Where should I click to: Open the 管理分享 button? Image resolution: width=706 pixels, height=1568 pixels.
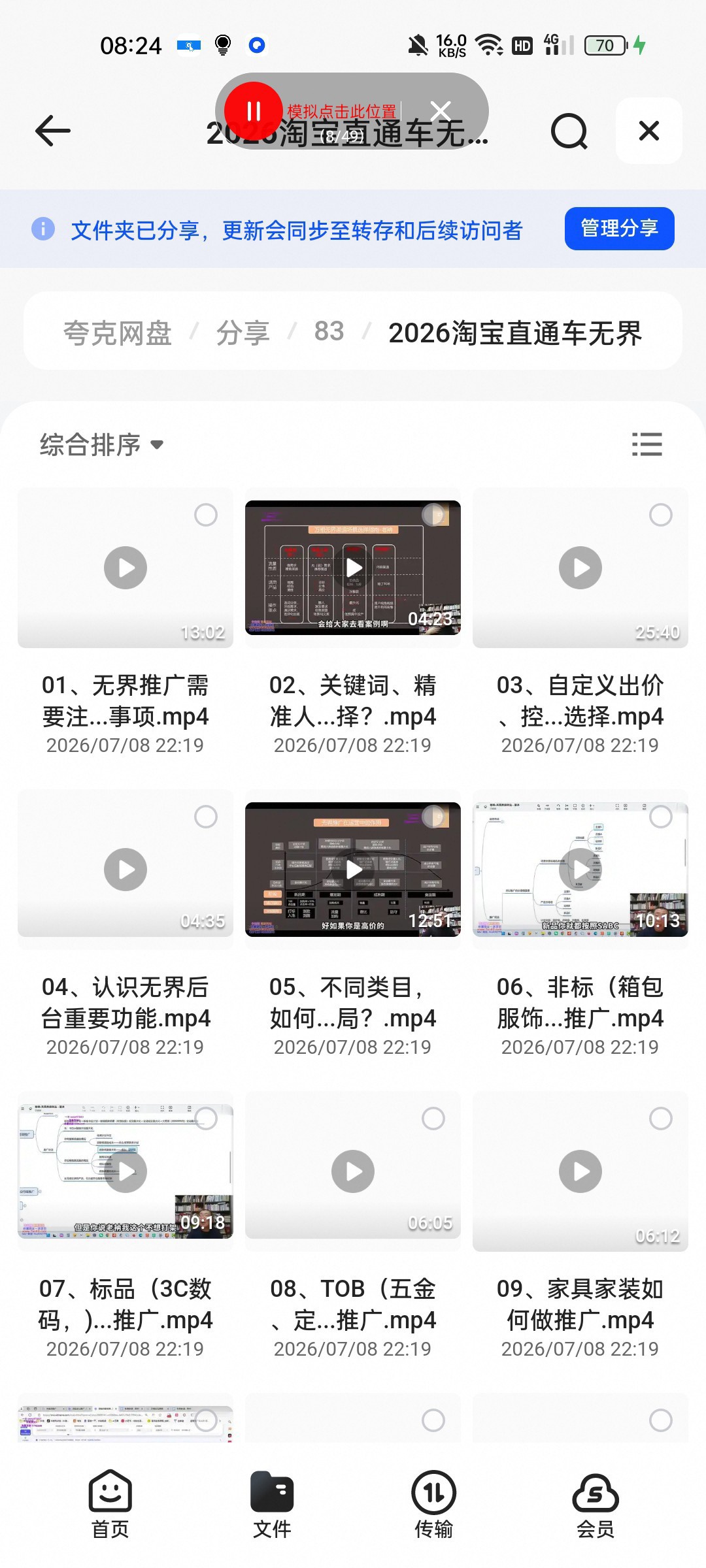click(x=619, y=229)
